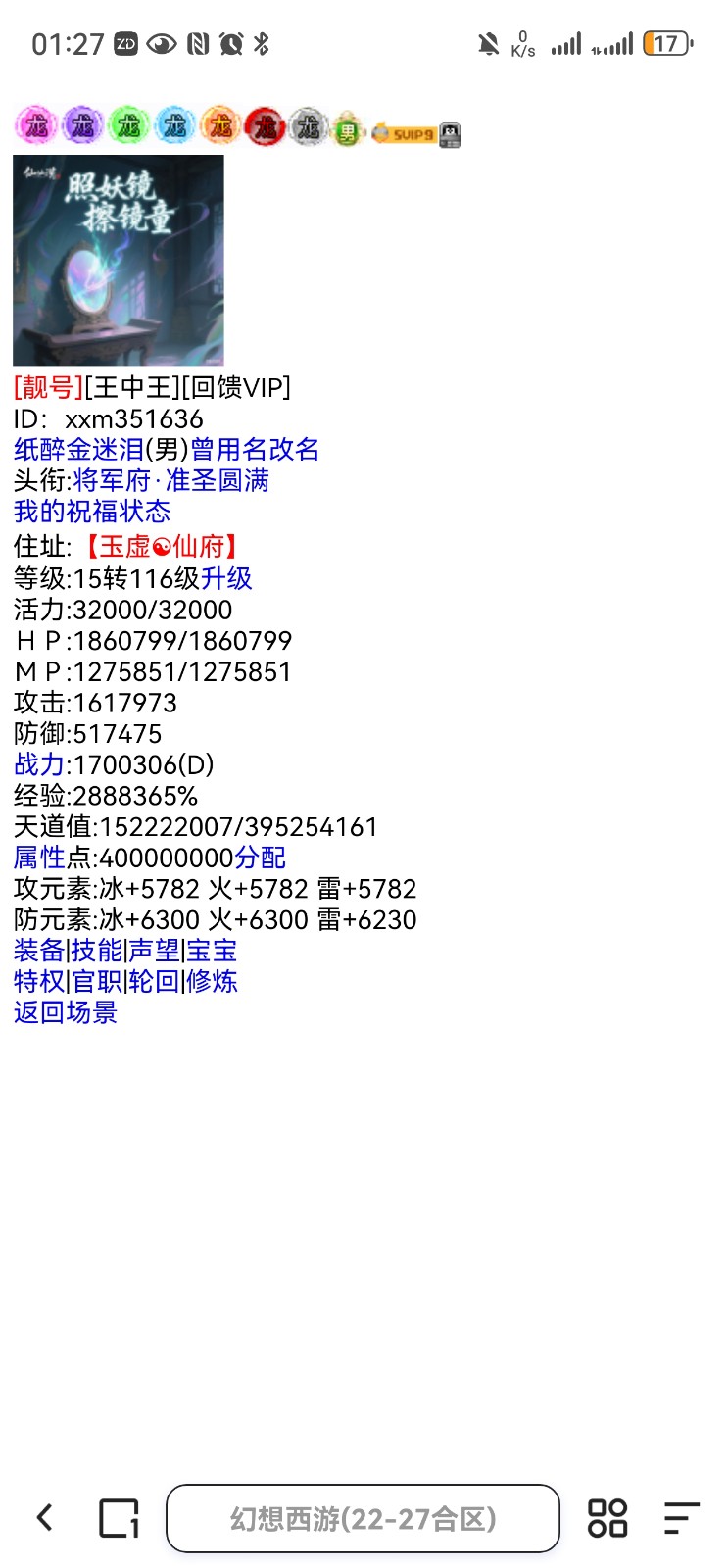Tap 返回场景 to return to the scene

(x=66, y=1012)
